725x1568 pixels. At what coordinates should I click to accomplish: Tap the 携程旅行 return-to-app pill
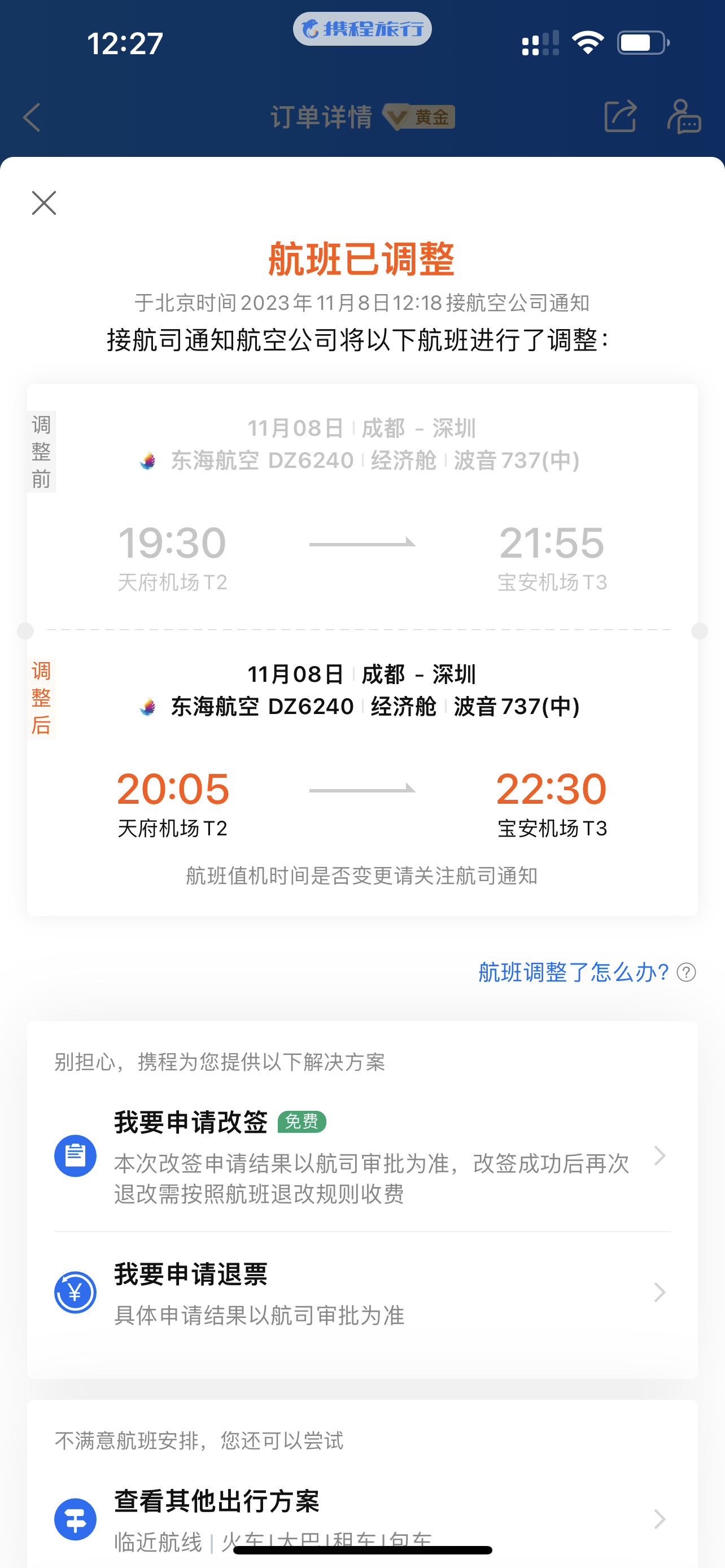click(362, 29)
